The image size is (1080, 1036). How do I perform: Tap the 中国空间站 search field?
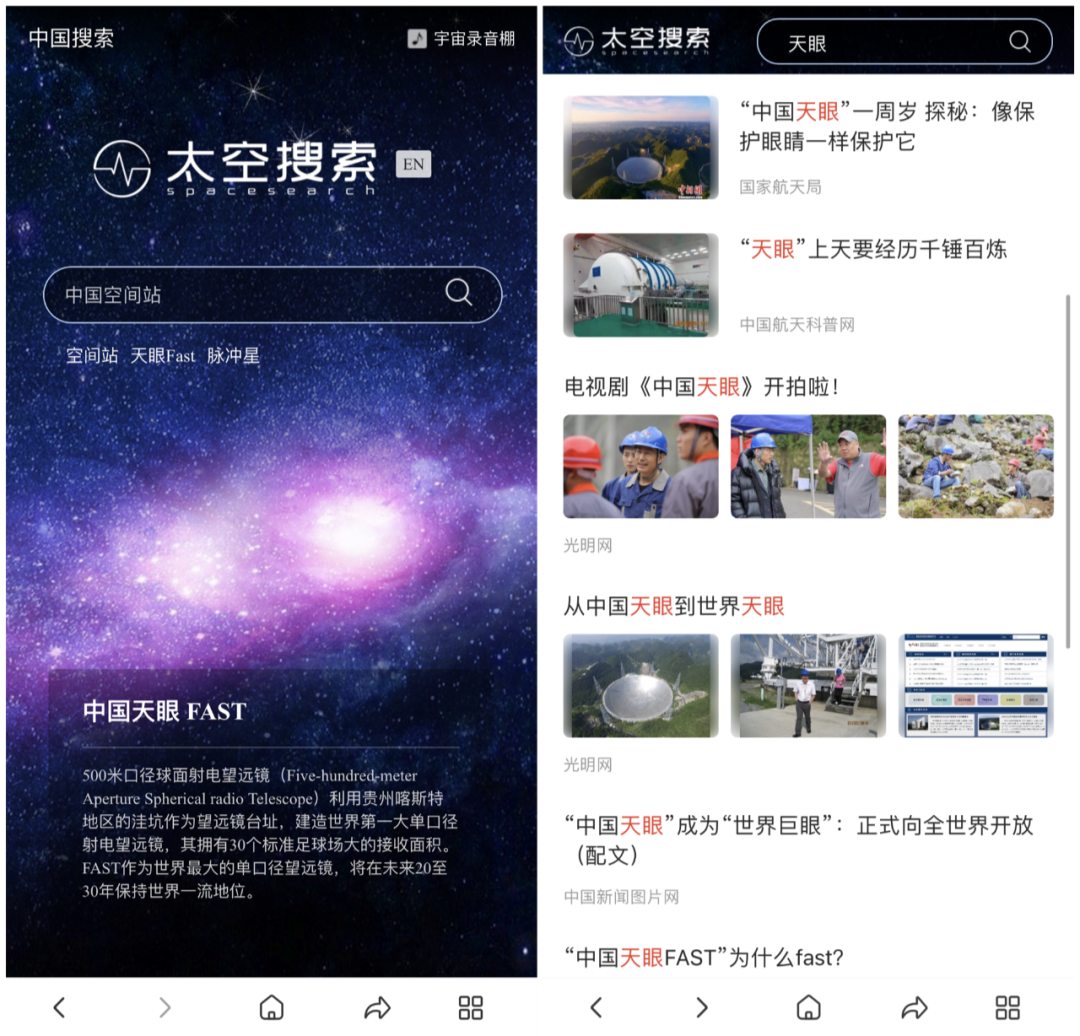[250, 294]
